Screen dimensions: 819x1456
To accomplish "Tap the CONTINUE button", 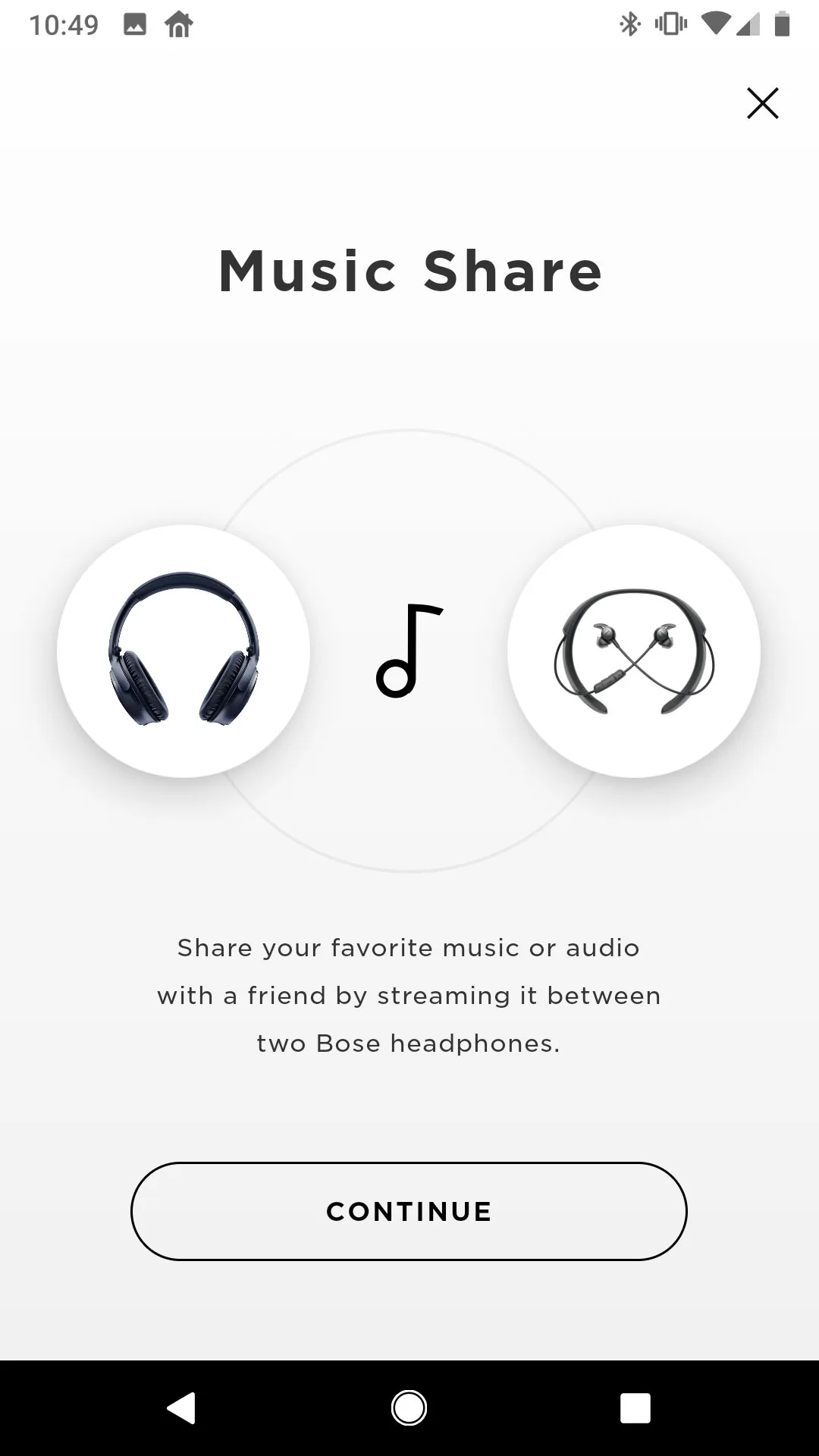I will coord(409,1211).
